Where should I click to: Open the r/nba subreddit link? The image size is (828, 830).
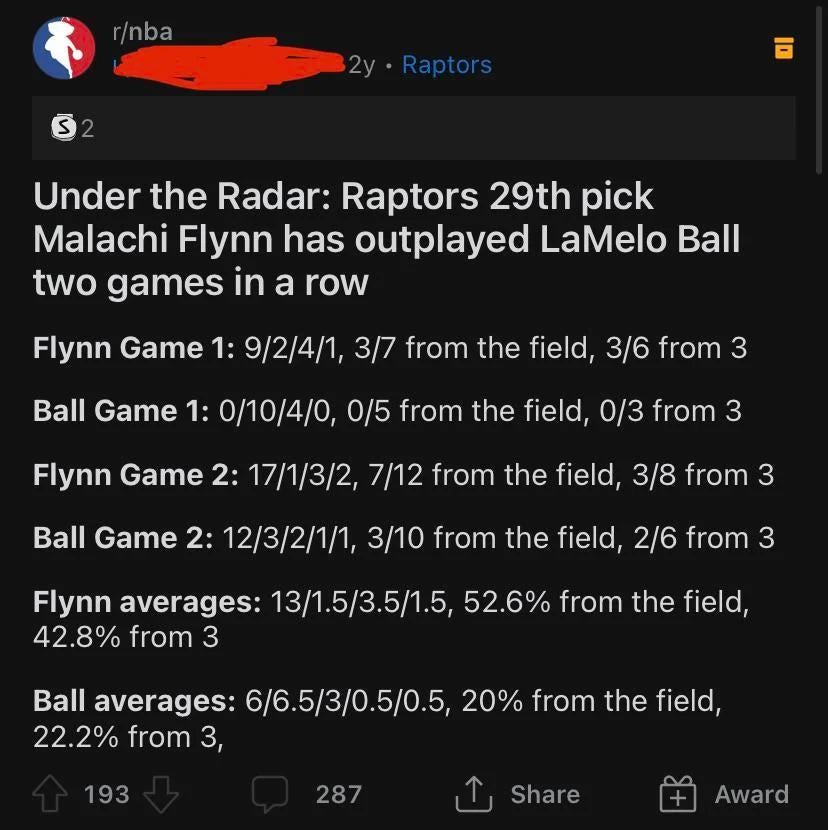[142, 31]
